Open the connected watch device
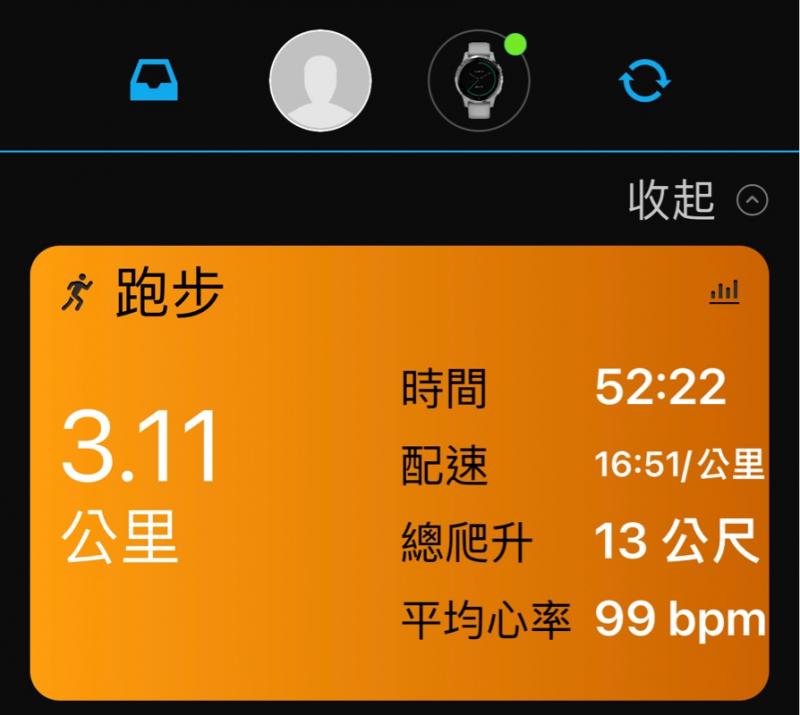This screenshot has width=800, height=715. click(x=478, y=81)
